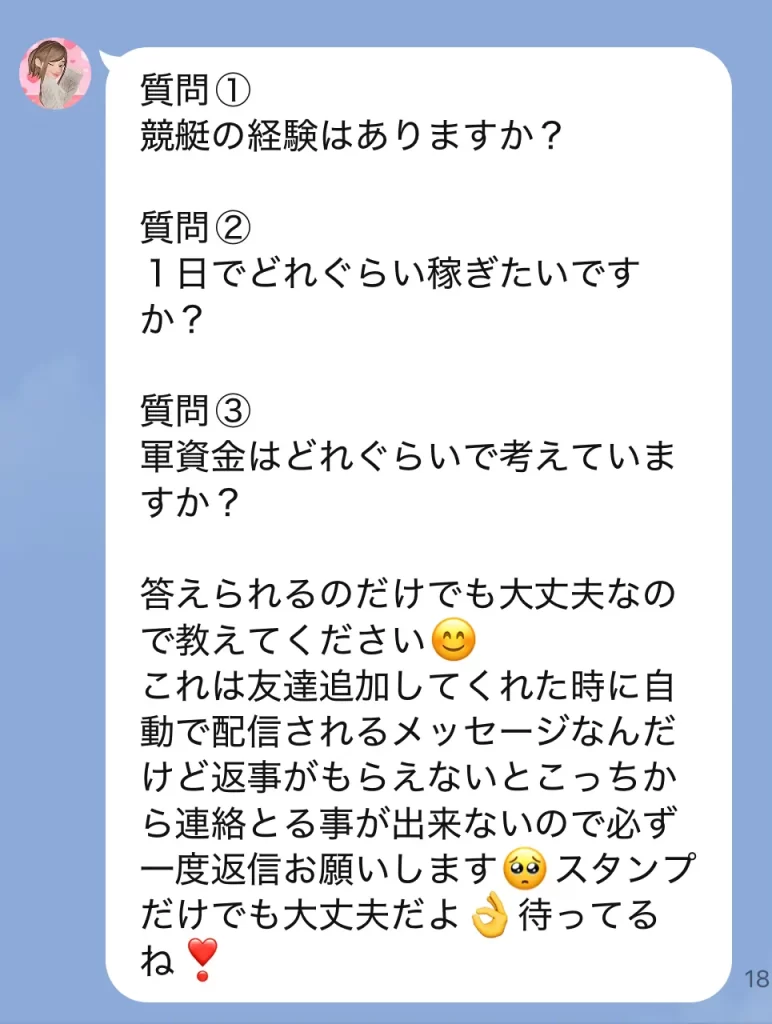Open the sender's profile avatar

[55, 73]
